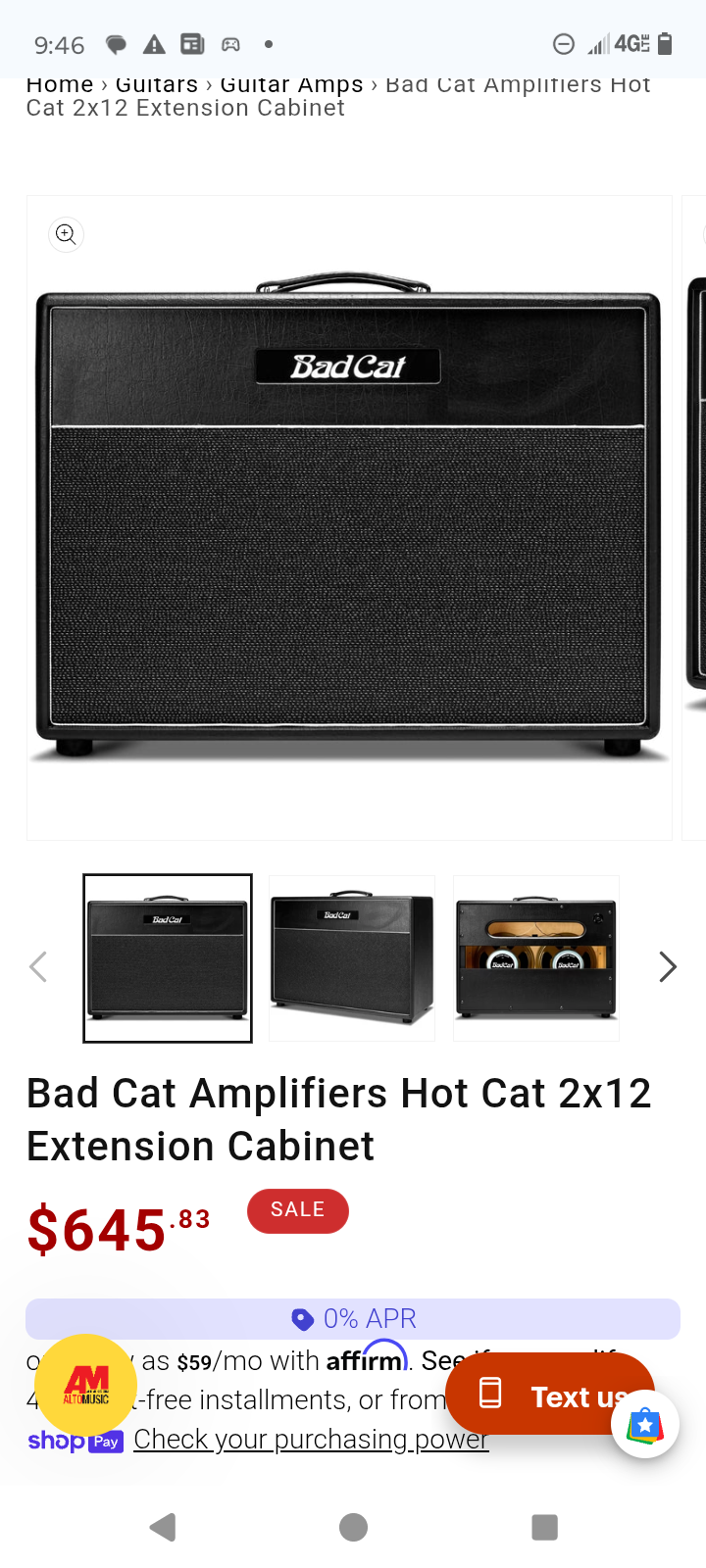Open the Alto Music rewards badge

(86, 1385)
